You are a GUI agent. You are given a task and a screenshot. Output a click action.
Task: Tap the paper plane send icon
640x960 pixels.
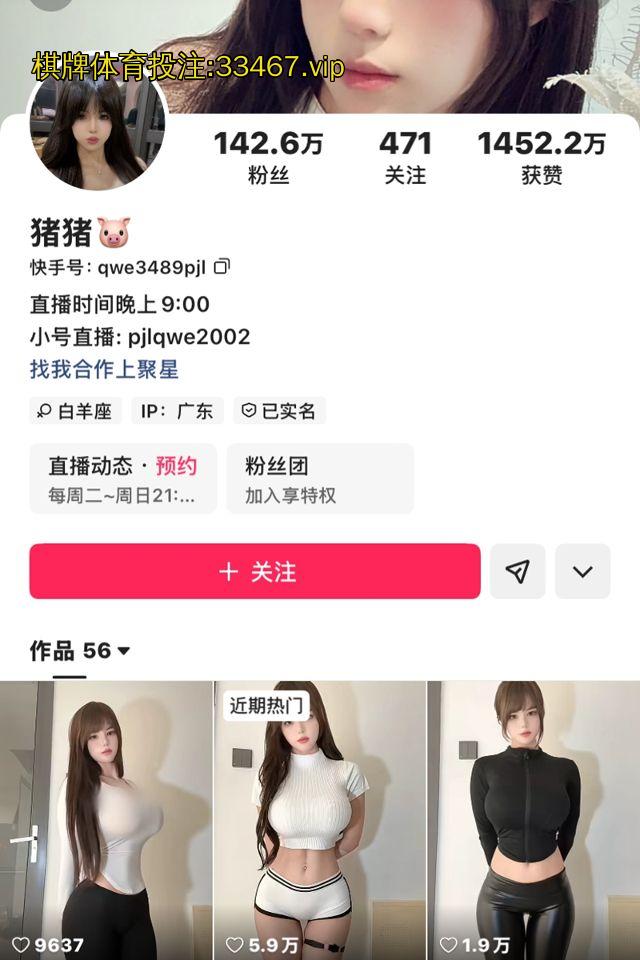(517, 571)
